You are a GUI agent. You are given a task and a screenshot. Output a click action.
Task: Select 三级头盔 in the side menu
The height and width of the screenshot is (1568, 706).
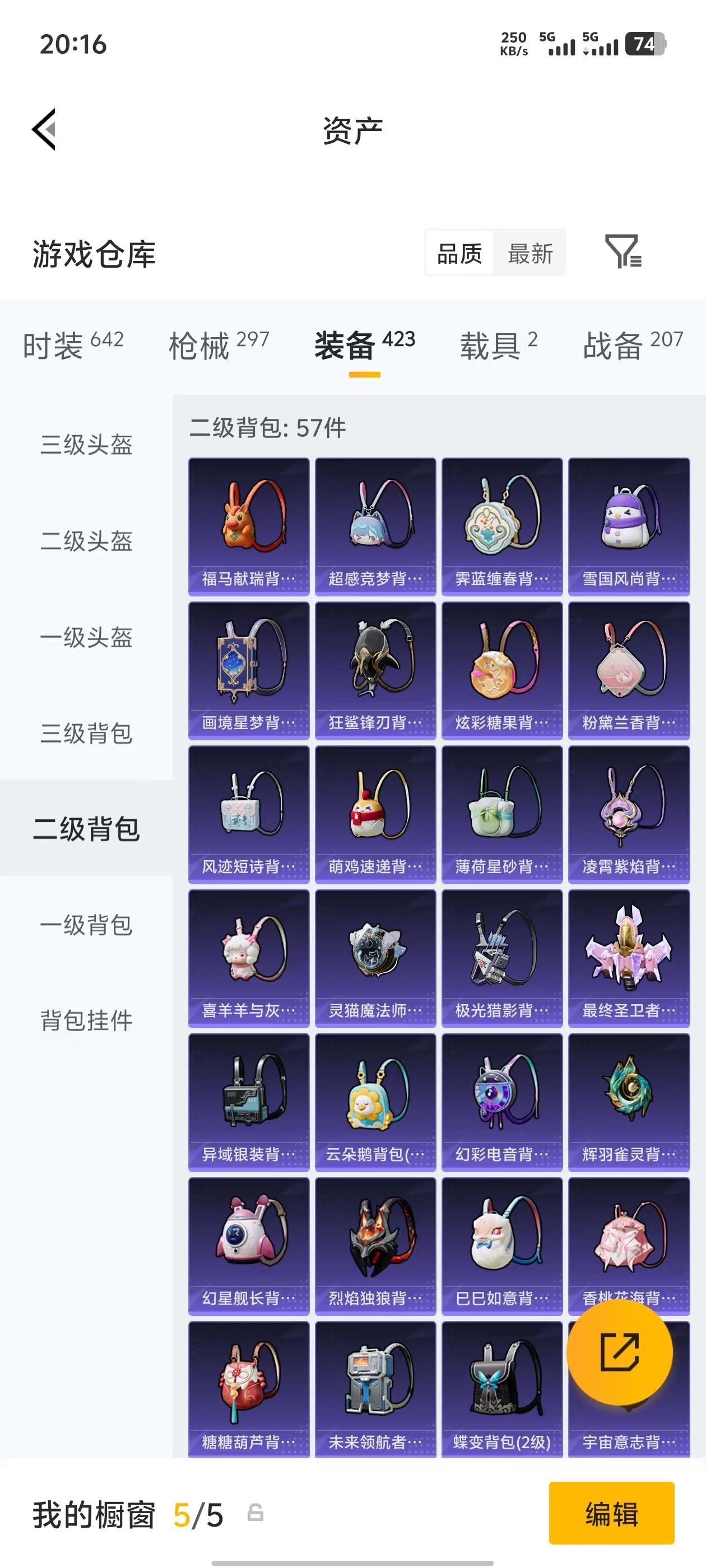[x=86, y=444]
